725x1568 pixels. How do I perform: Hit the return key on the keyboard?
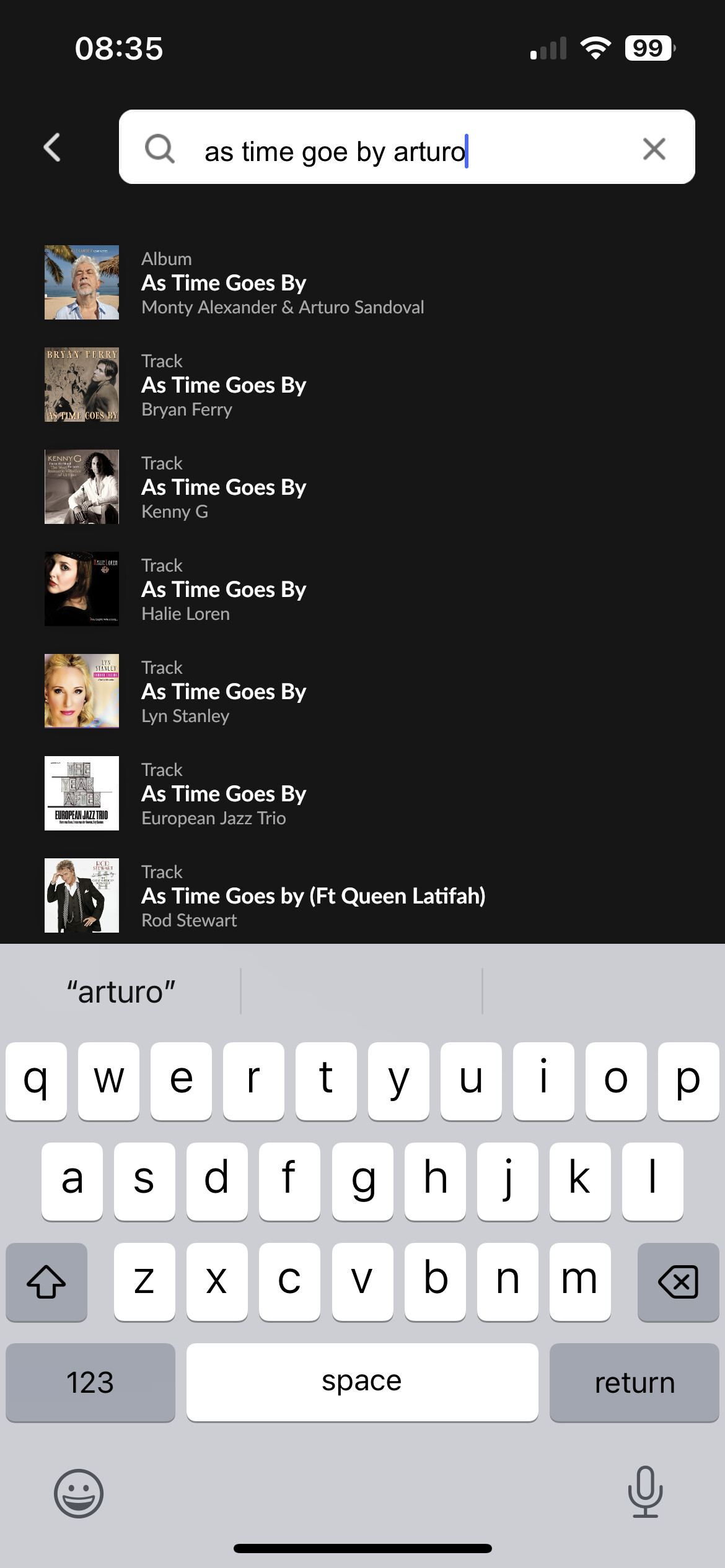coord(634,1383)
